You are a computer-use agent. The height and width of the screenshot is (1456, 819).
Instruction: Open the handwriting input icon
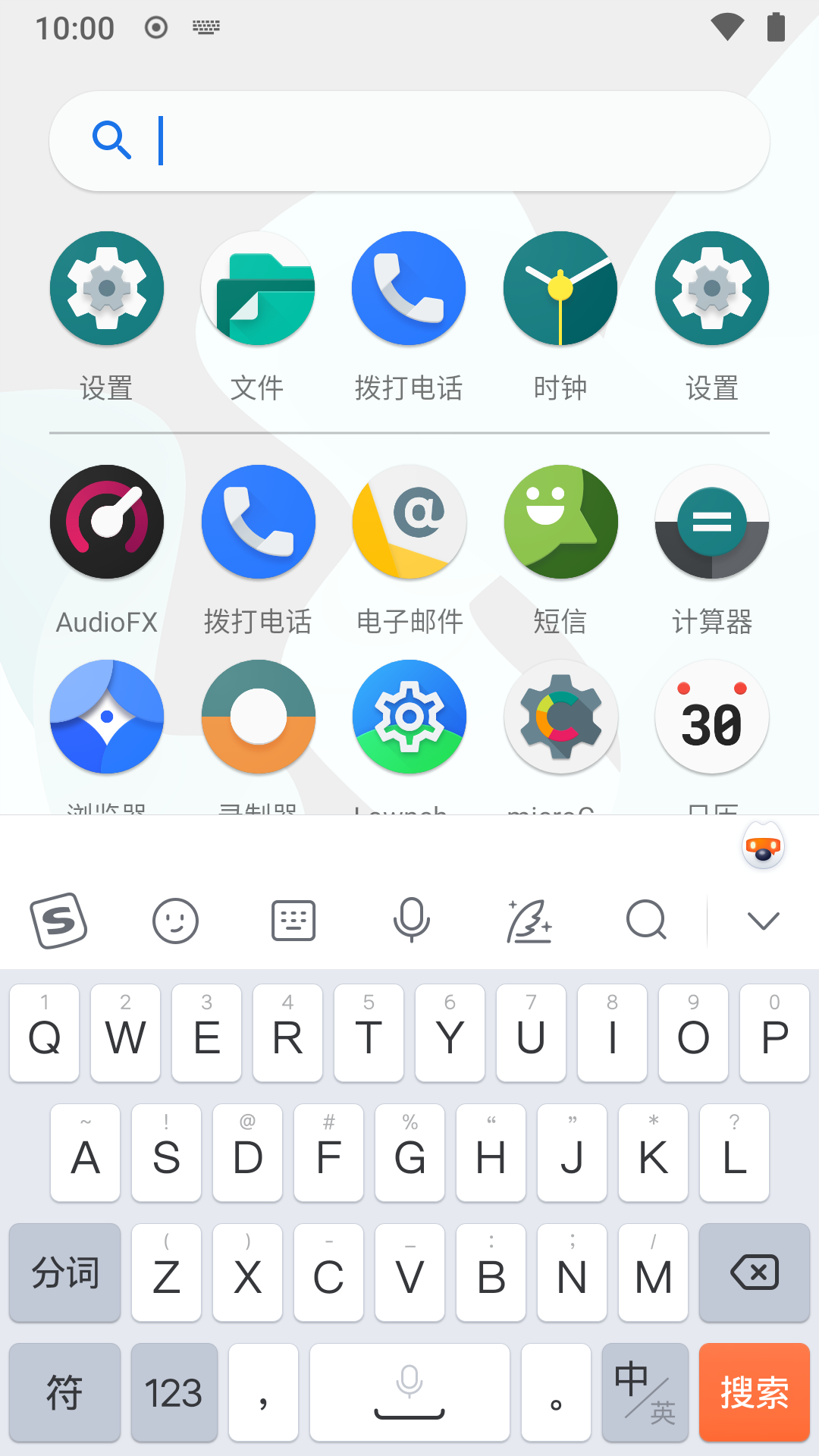(529, 921)
